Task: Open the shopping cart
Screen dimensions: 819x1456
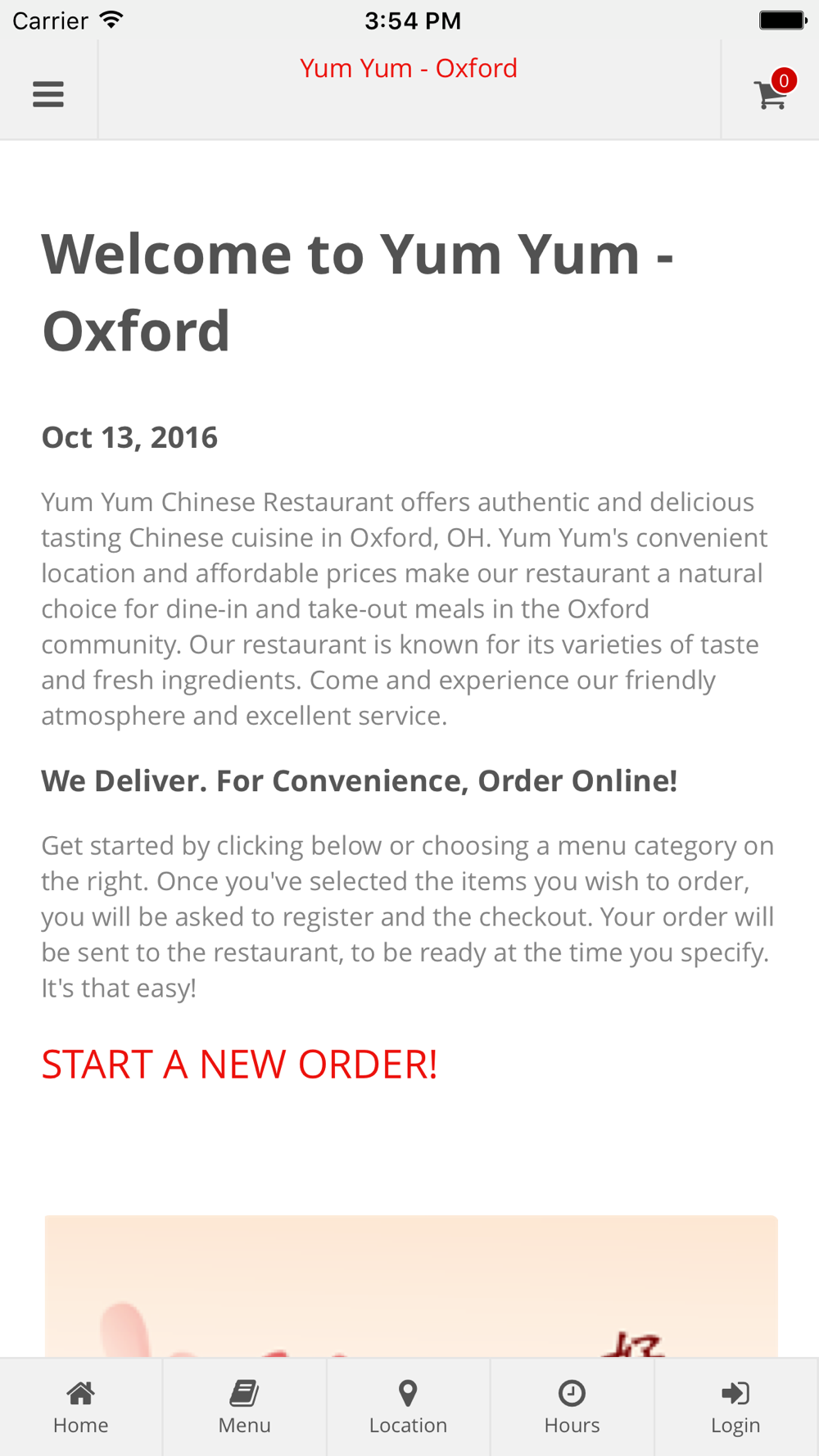Action: pos(771,93)
